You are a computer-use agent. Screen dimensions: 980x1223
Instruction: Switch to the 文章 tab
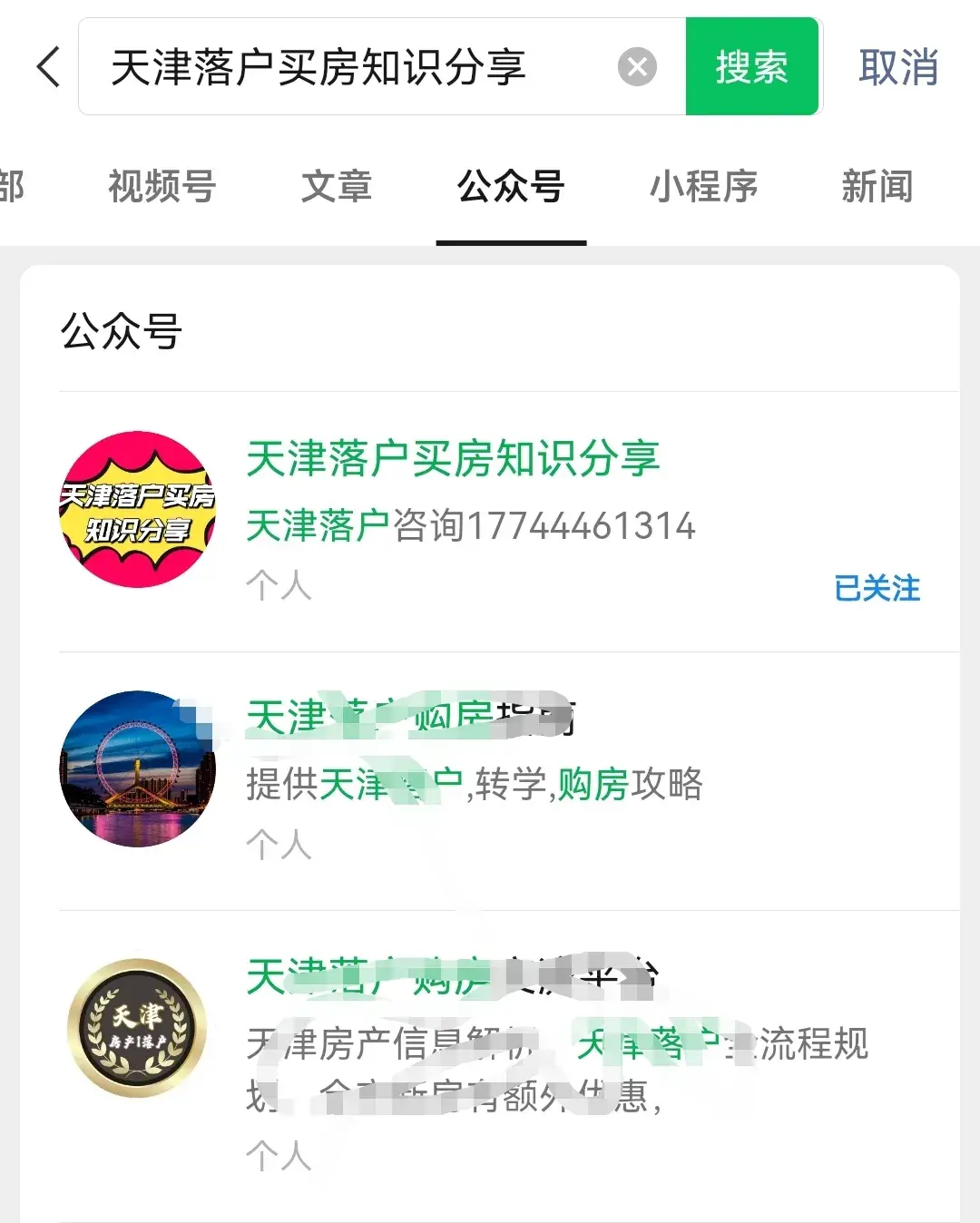tap(336, 187)
